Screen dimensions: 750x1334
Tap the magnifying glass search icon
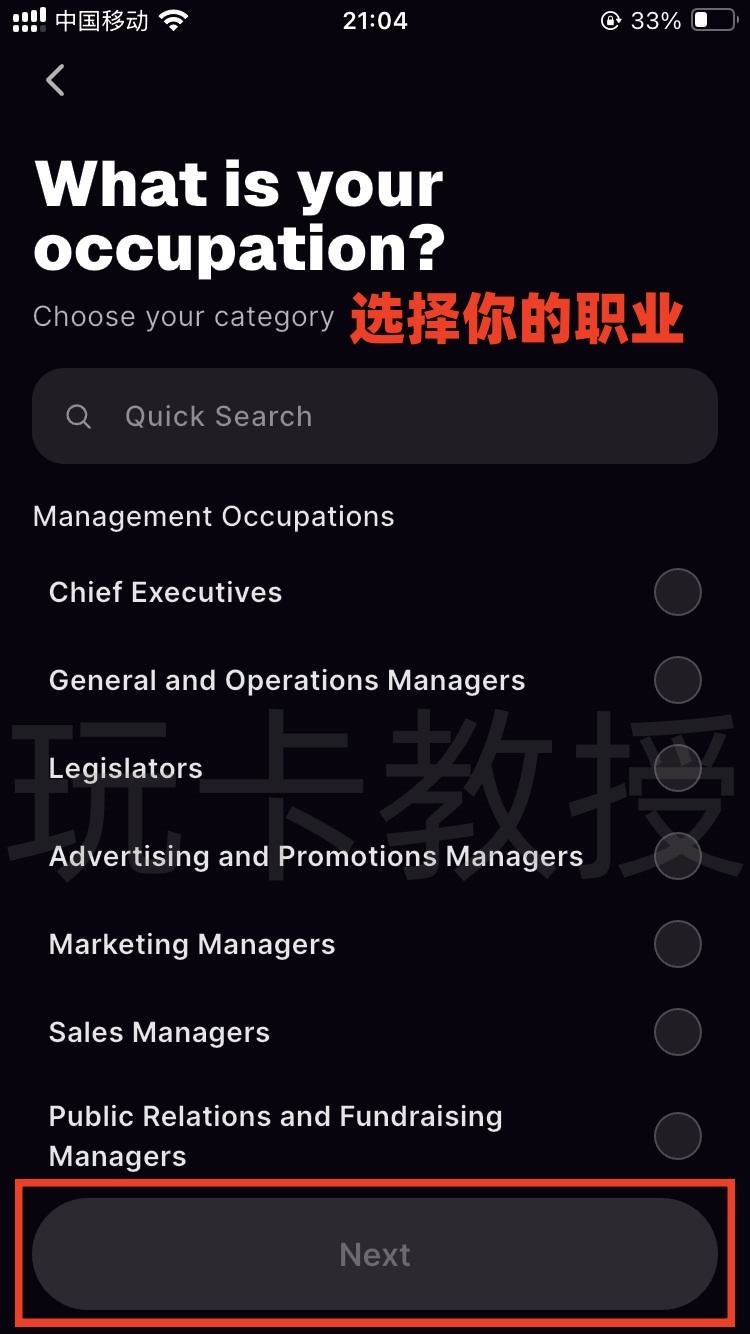(x=78, y=416)
